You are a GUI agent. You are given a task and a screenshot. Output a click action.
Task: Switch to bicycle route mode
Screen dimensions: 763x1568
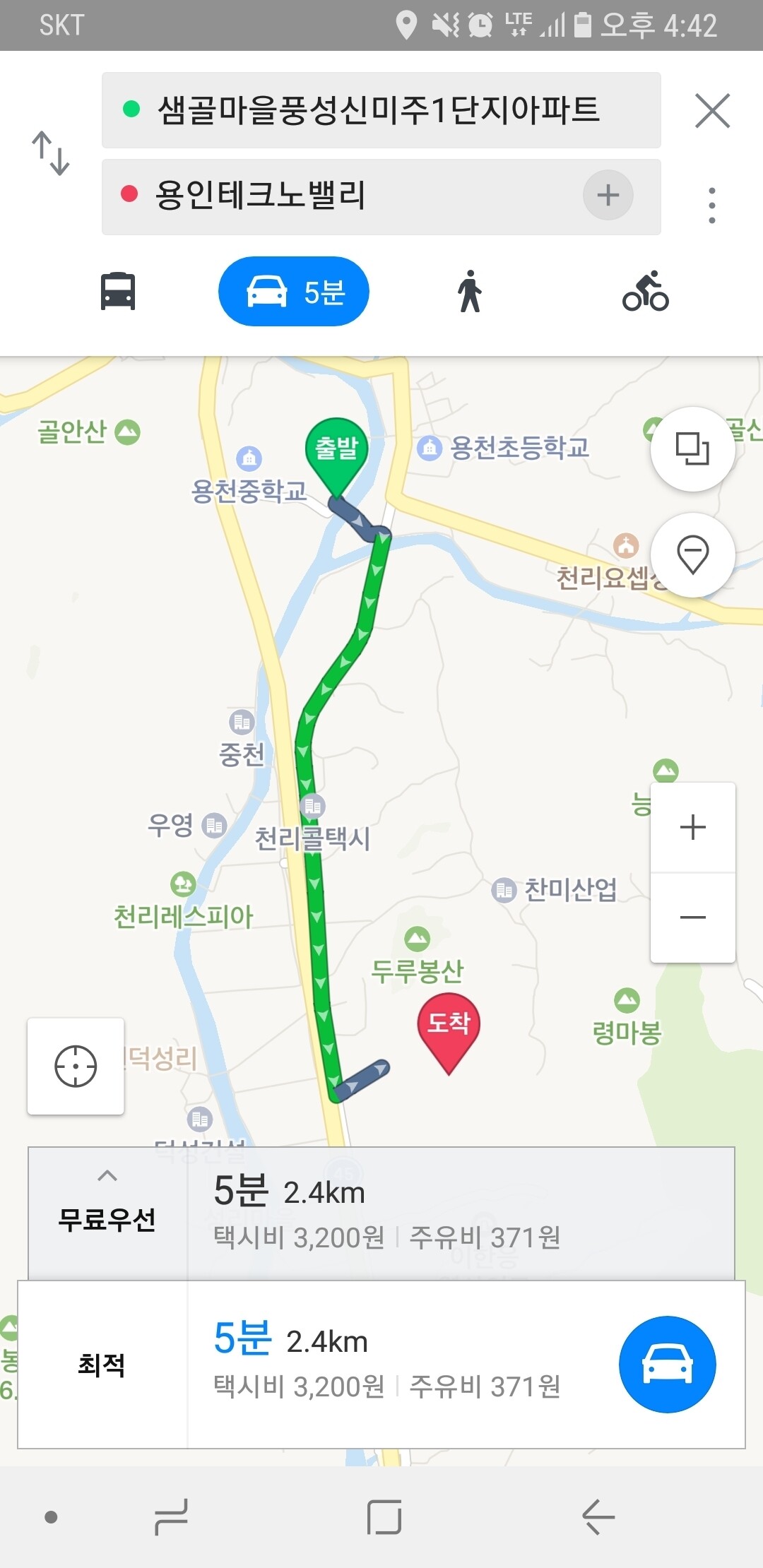pos(644,291)
